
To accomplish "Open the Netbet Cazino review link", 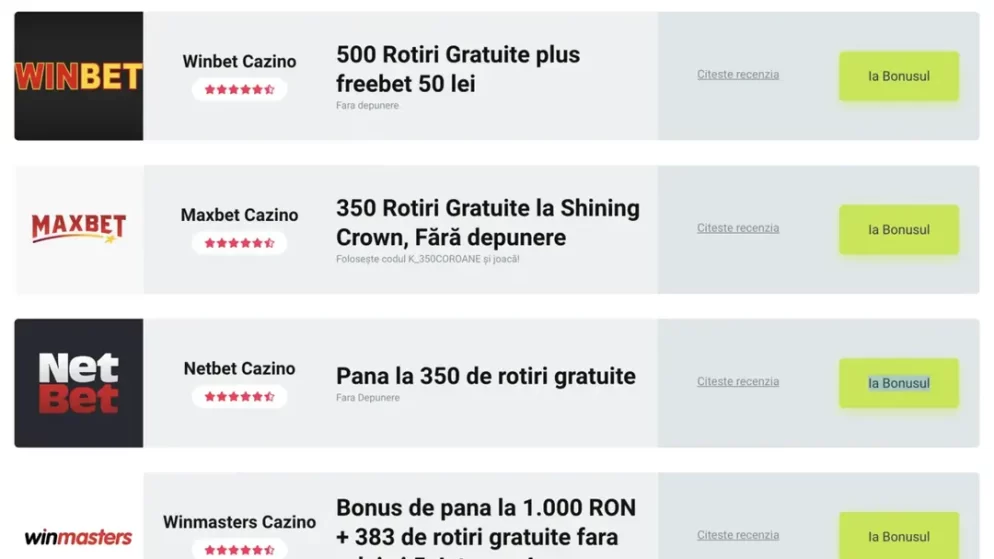I will (738, 382).
